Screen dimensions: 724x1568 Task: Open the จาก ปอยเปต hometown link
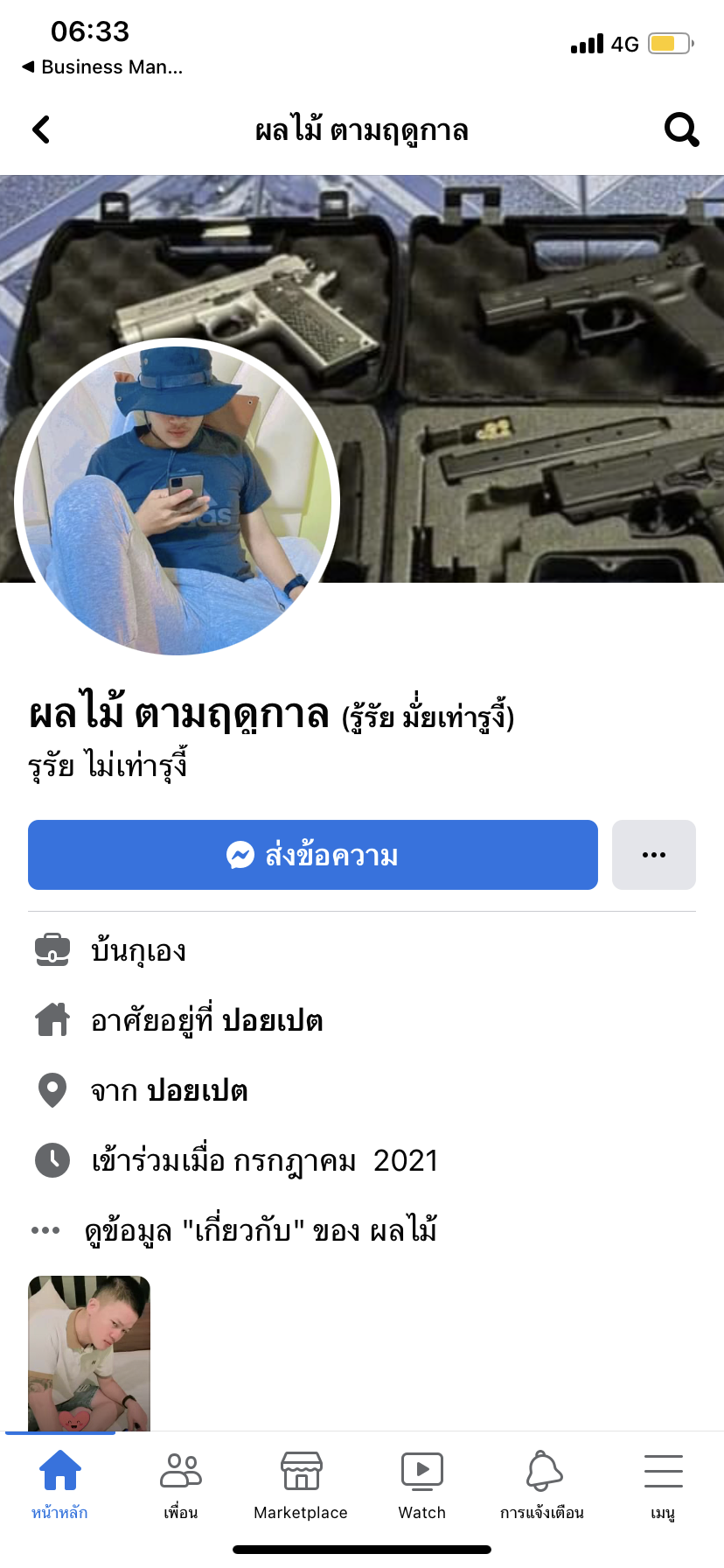click(x=197, y=1090)
